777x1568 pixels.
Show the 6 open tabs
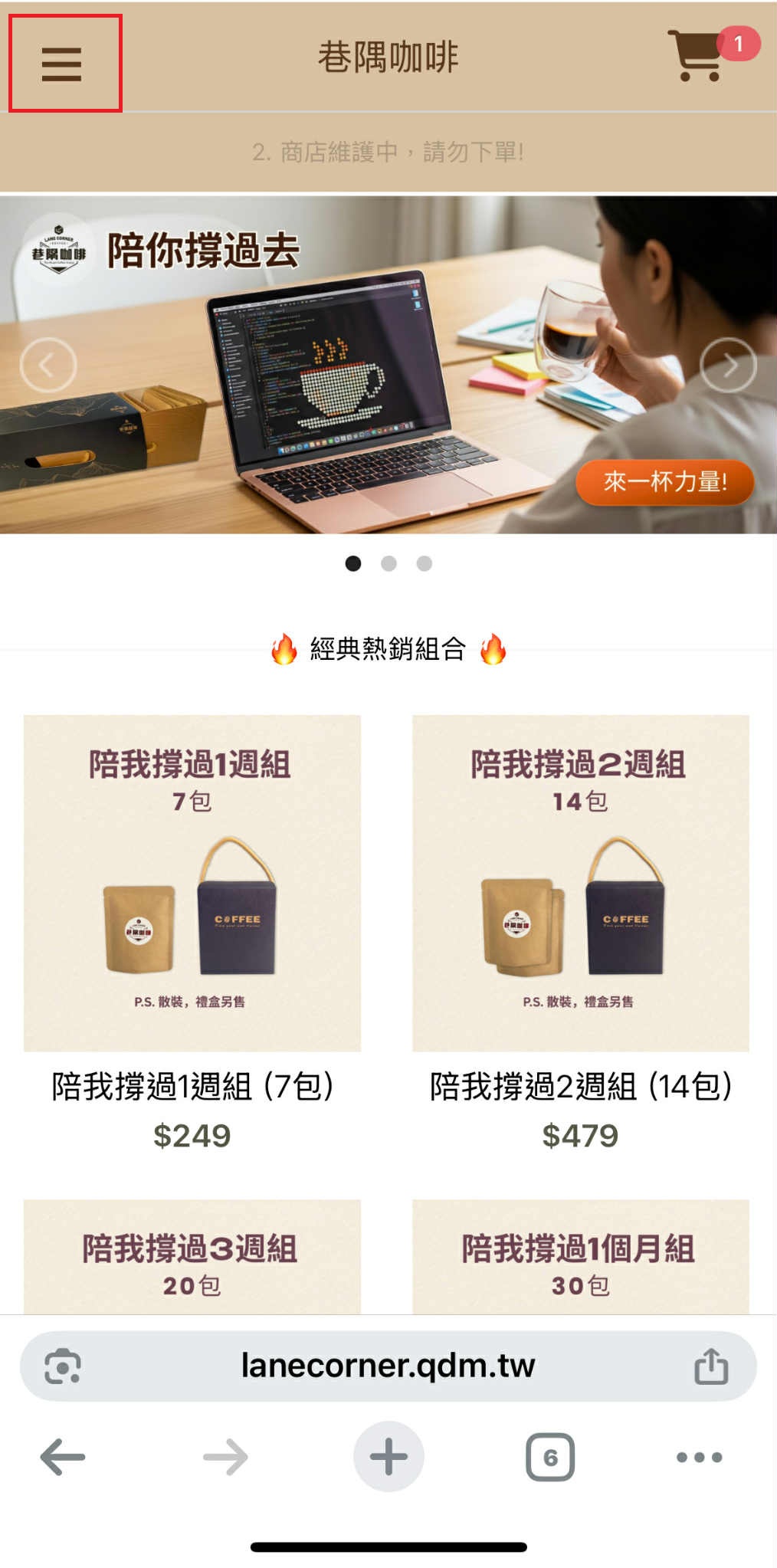pos(549,1457)
